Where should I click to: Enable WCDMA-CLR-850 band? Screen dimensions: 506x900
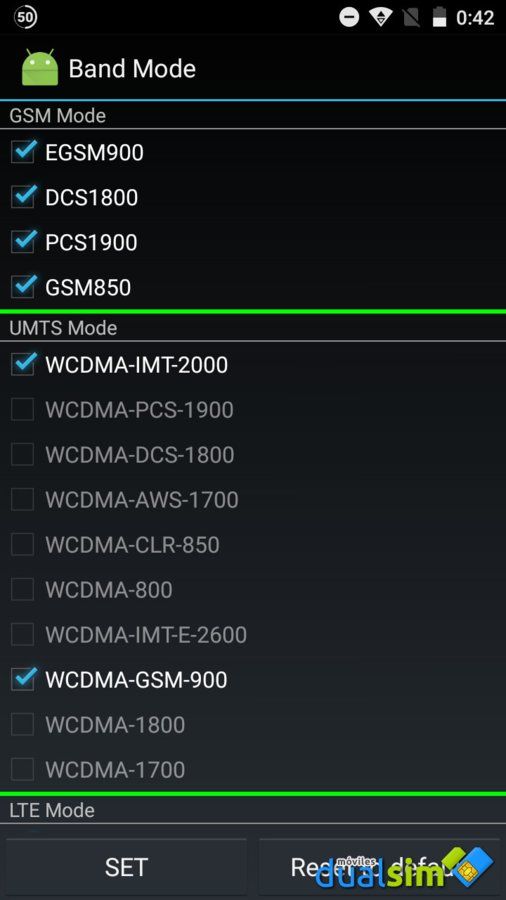tap(23, 545)
